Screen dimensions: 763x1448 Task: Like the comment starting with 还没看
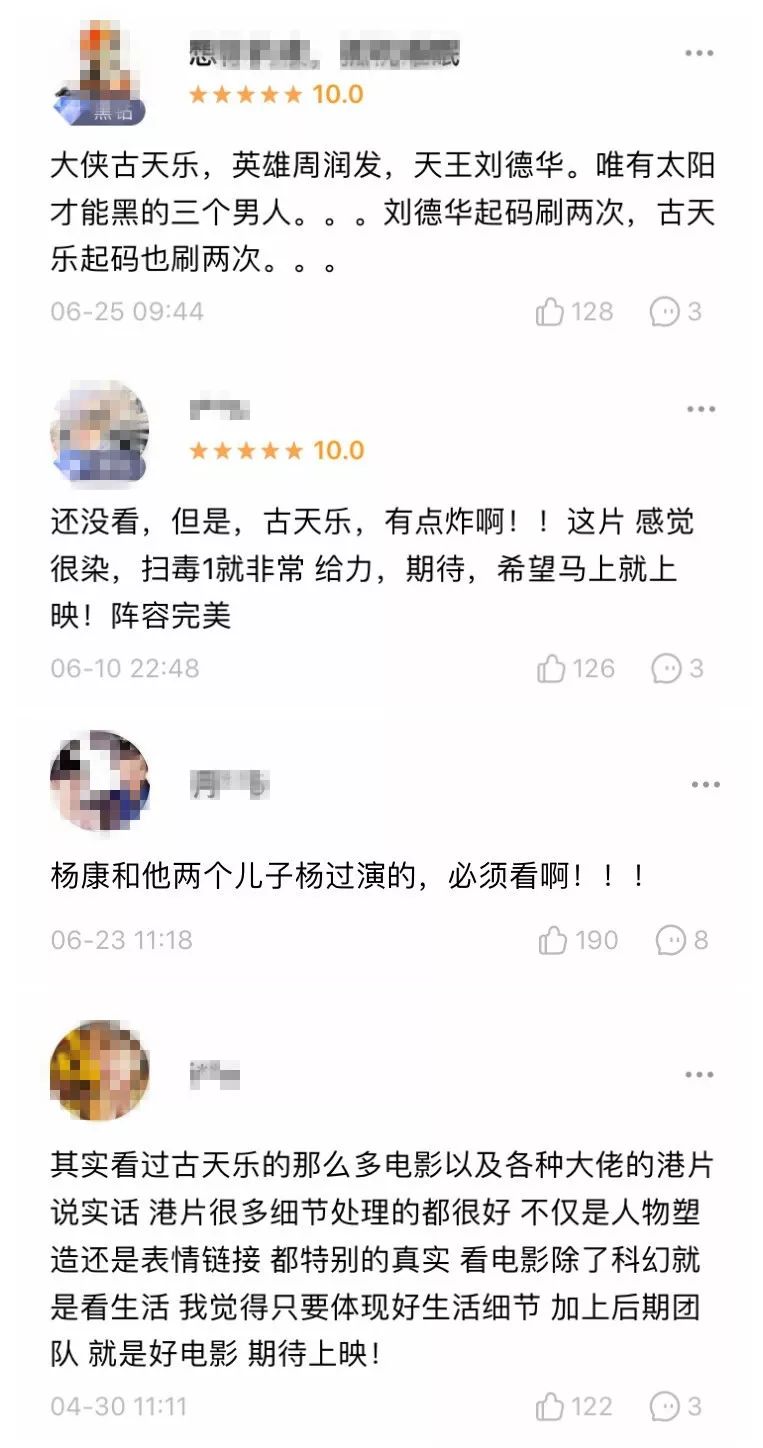tap(552, 668)
